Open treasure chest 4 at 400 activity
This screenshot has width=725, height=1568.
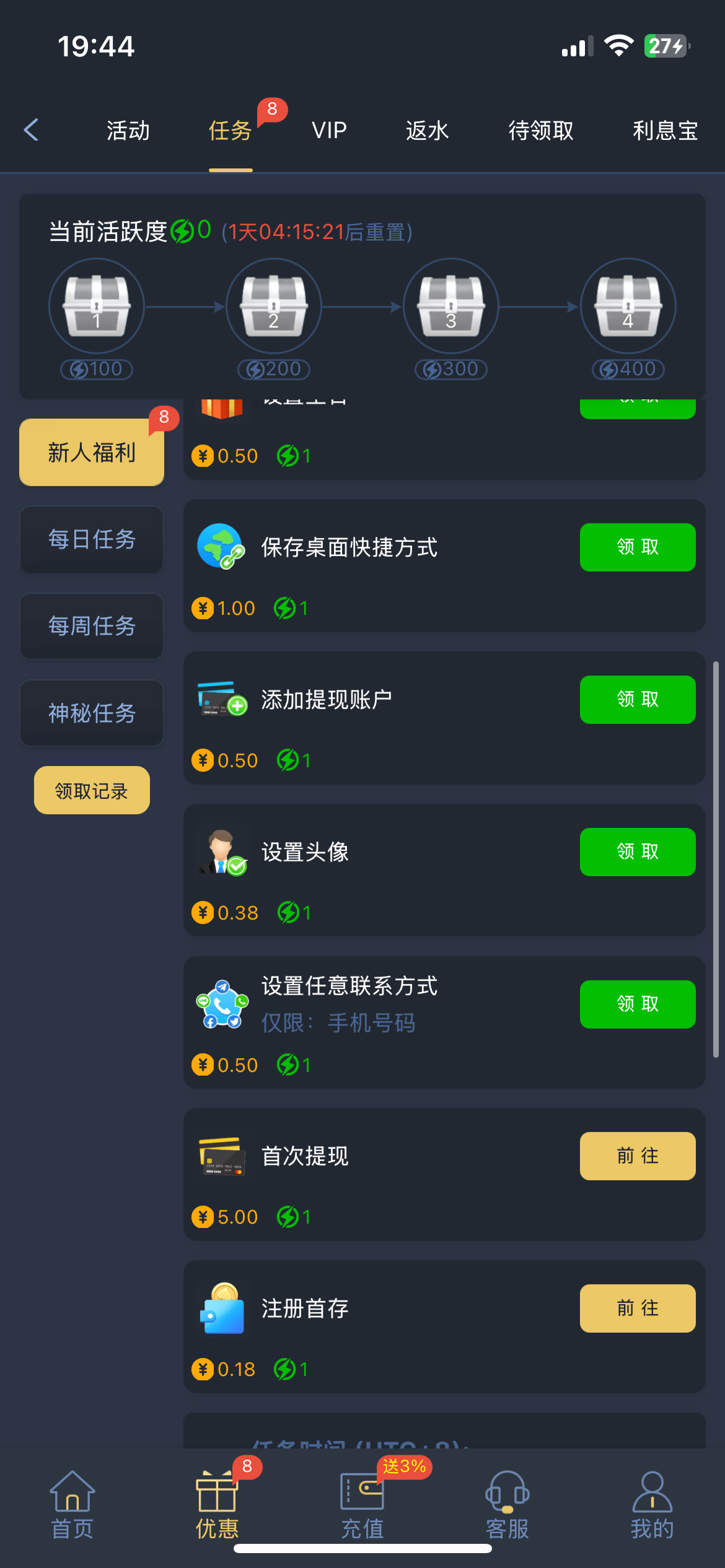(x=628, y=306)
